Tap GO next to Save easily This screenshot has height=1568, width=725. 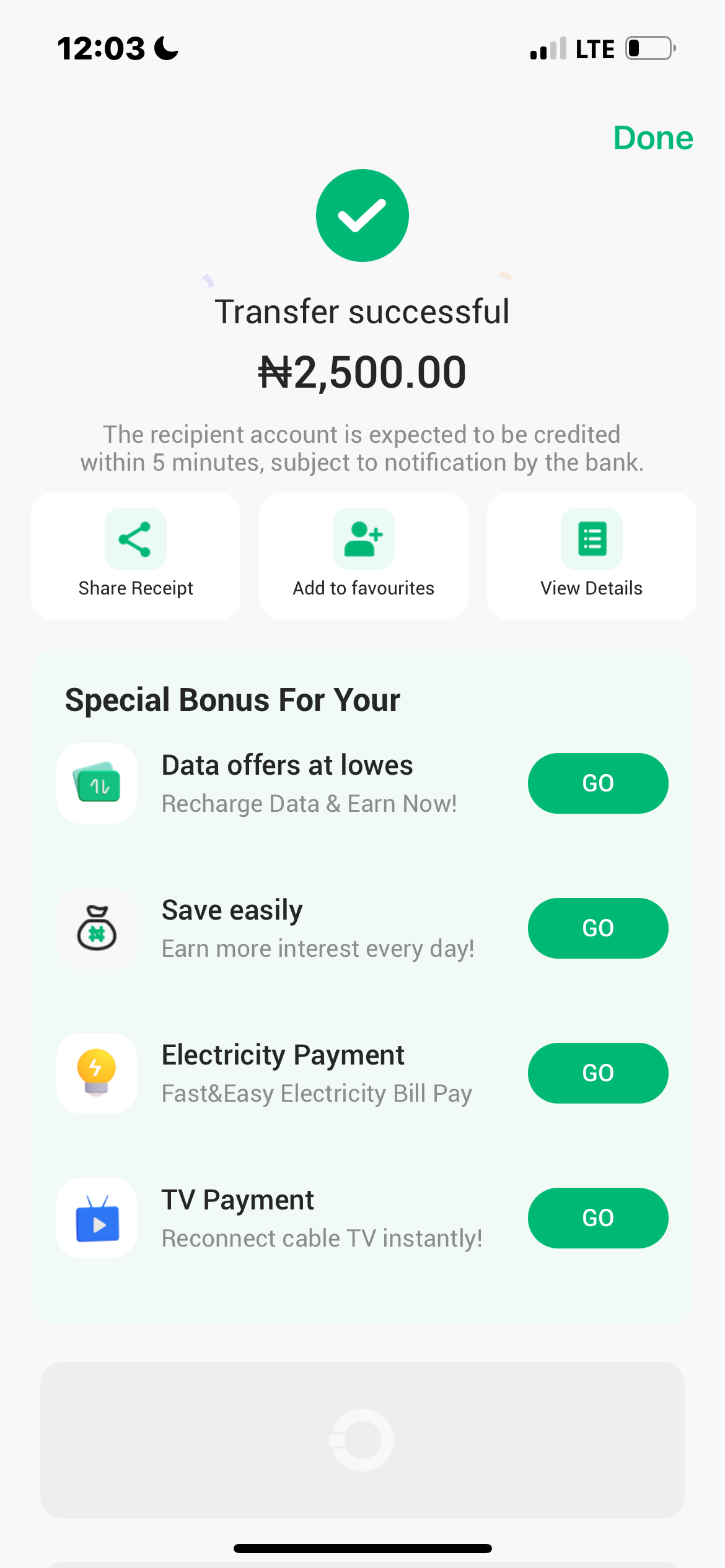tap(597, 928)
